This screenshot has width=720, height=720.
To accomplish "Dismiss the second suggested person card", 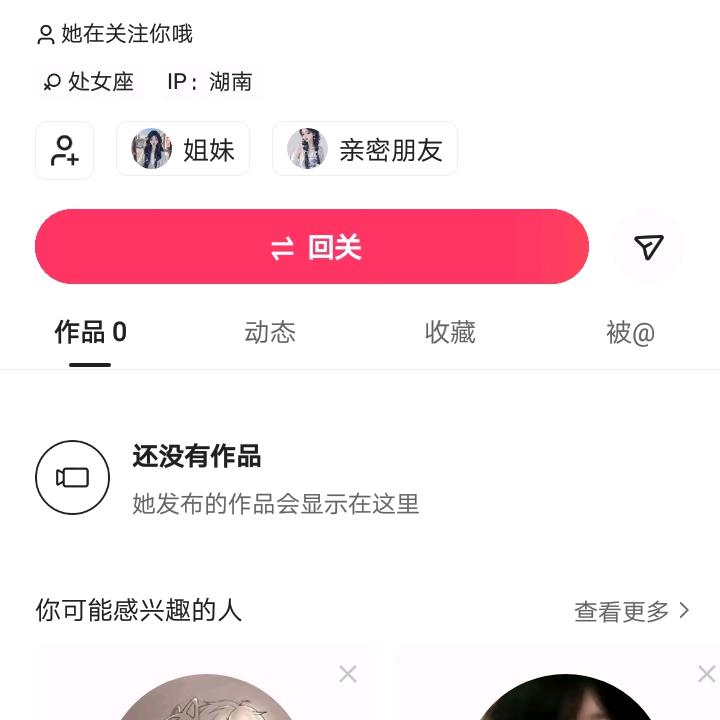I will tap(706, 674).
